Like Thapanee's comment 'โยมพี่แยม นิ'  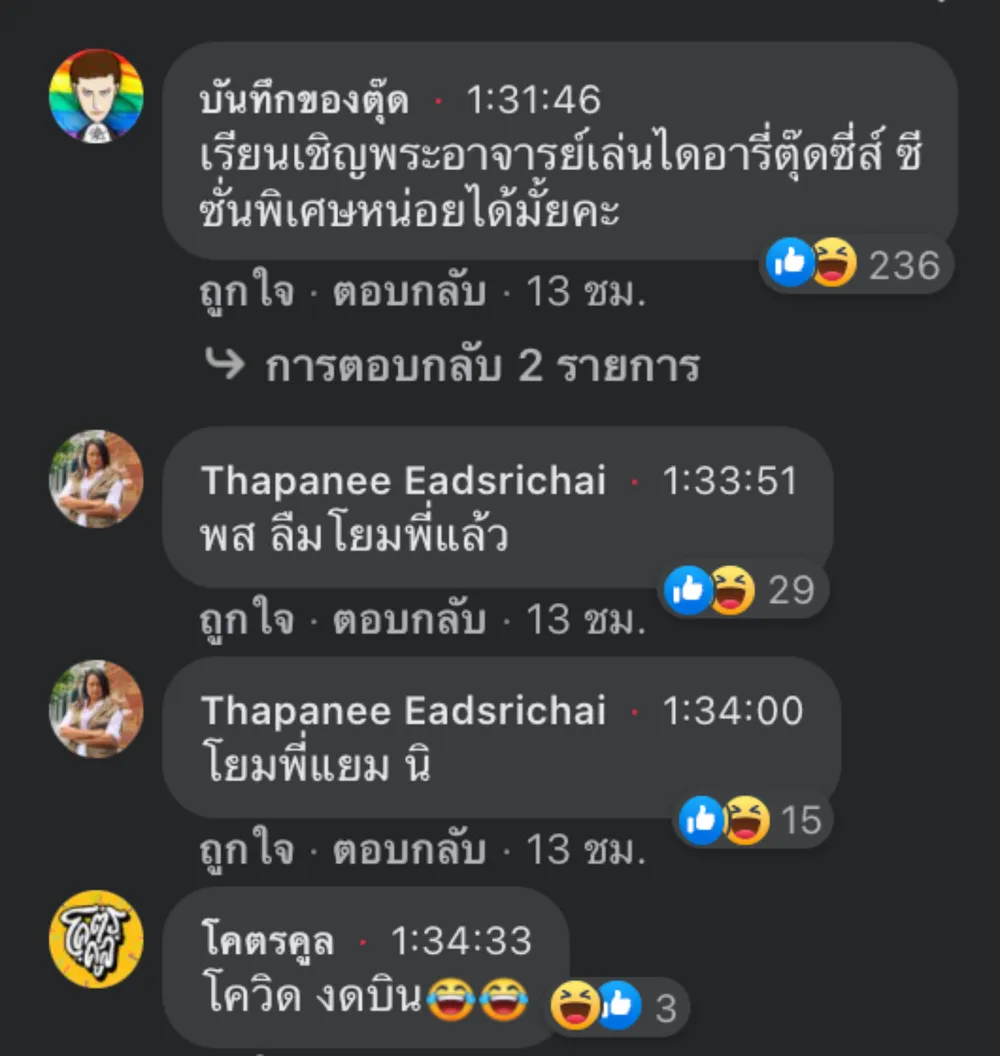tap(243, 851)
